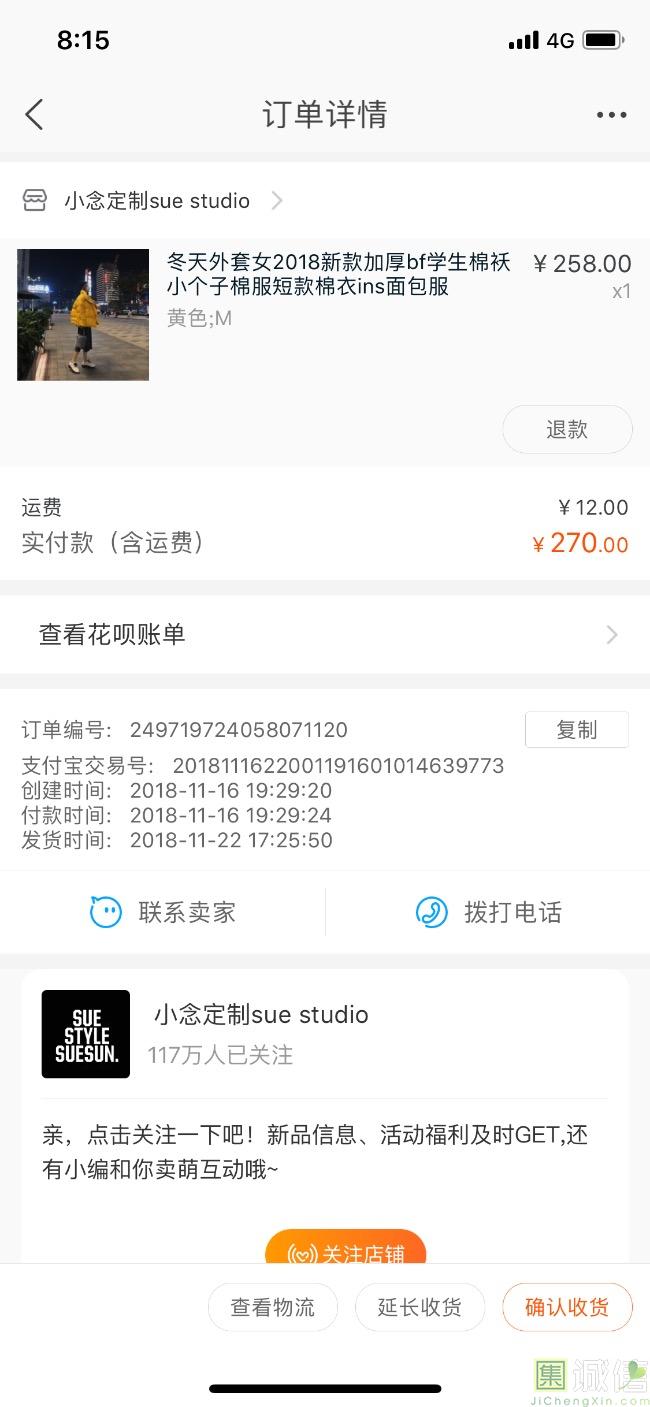Open the yellow jacket product thumbnail
Viewport: 650px width, 1407px height.
tap(83, 315)
